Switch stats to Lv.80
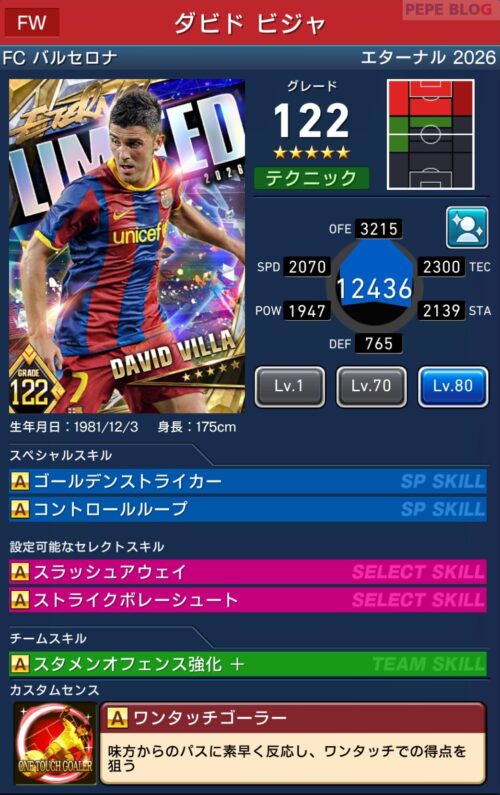 [453, 387]
